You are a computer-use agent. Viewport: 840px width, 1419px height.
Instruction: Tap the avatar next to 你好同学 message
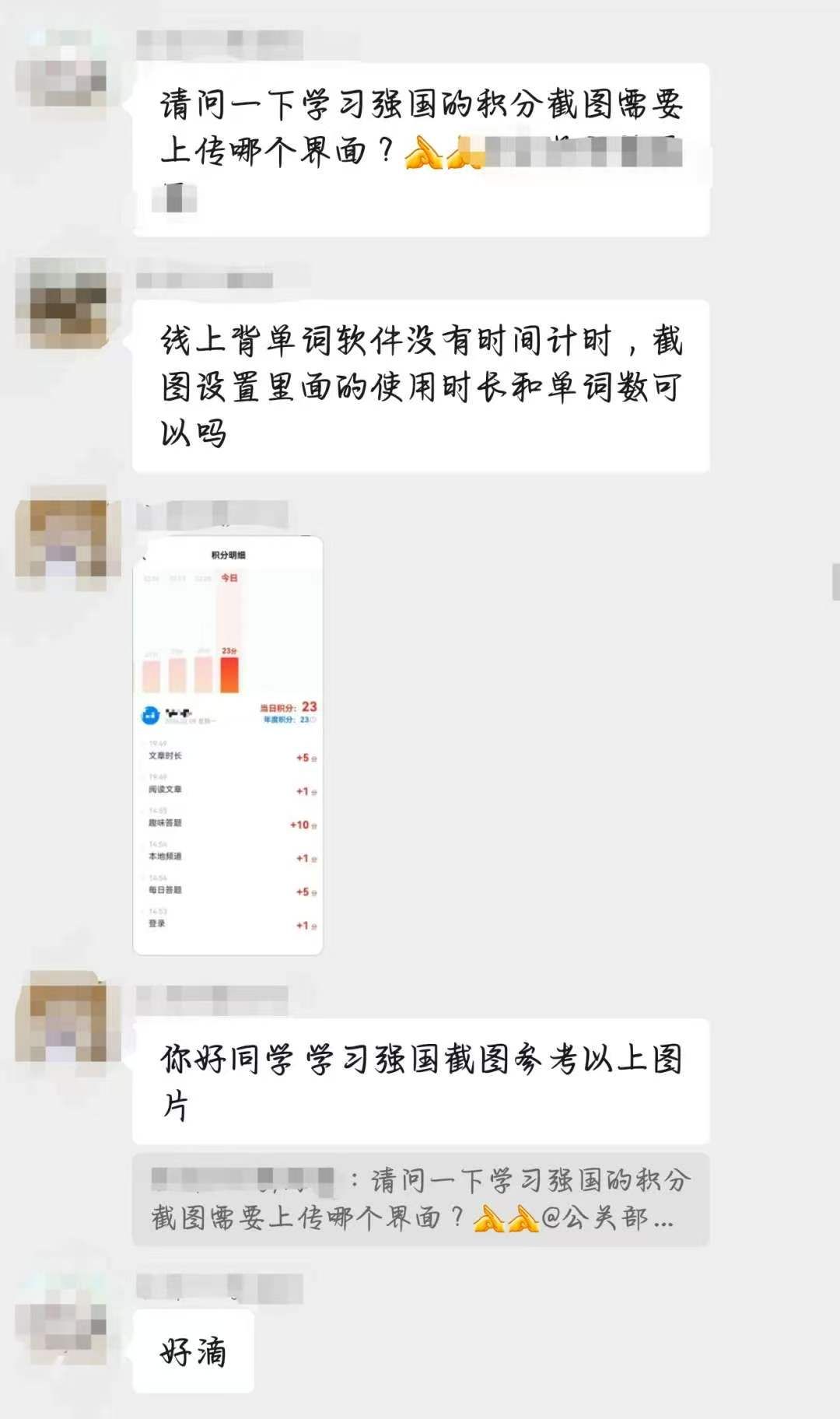point(62,1017)
